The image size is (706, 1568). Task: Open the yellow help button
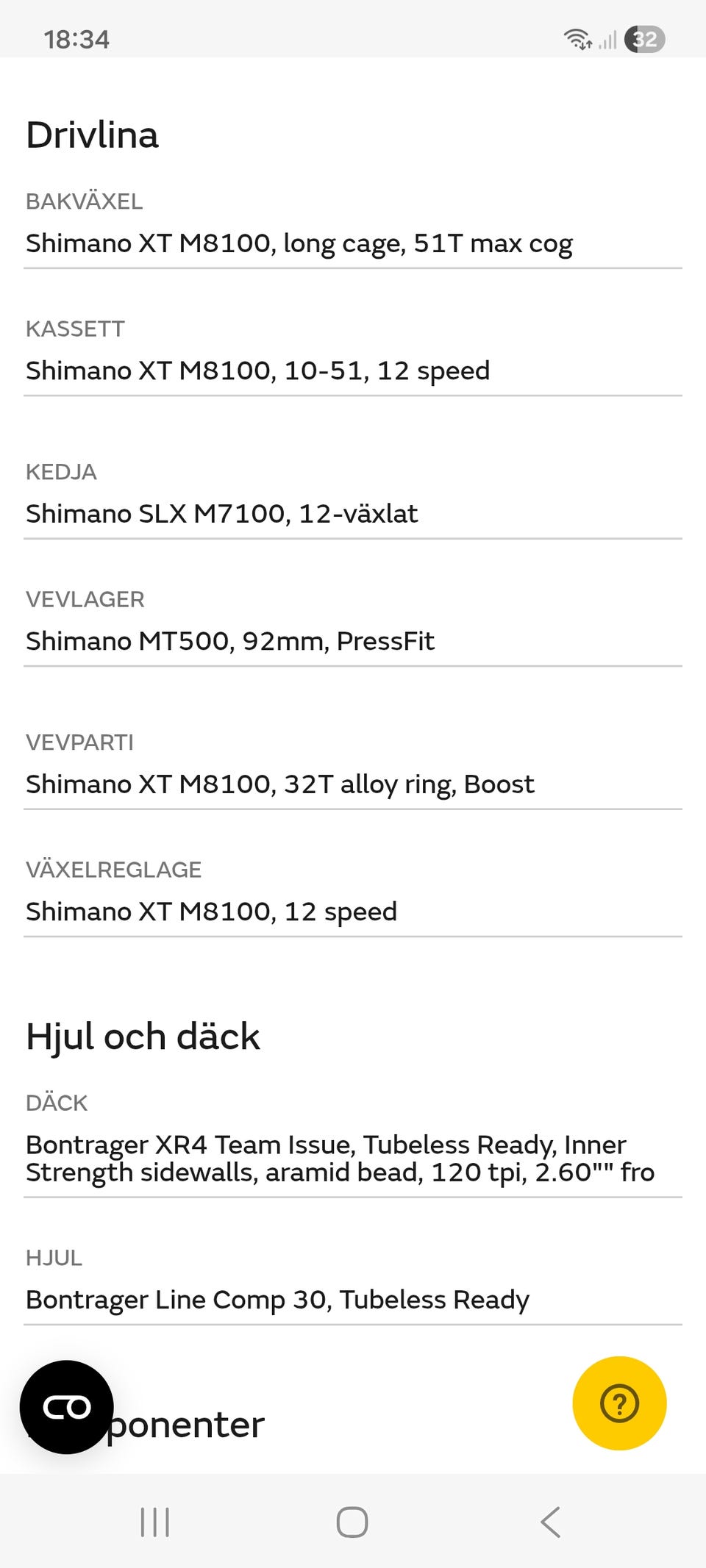[619, 1403]
